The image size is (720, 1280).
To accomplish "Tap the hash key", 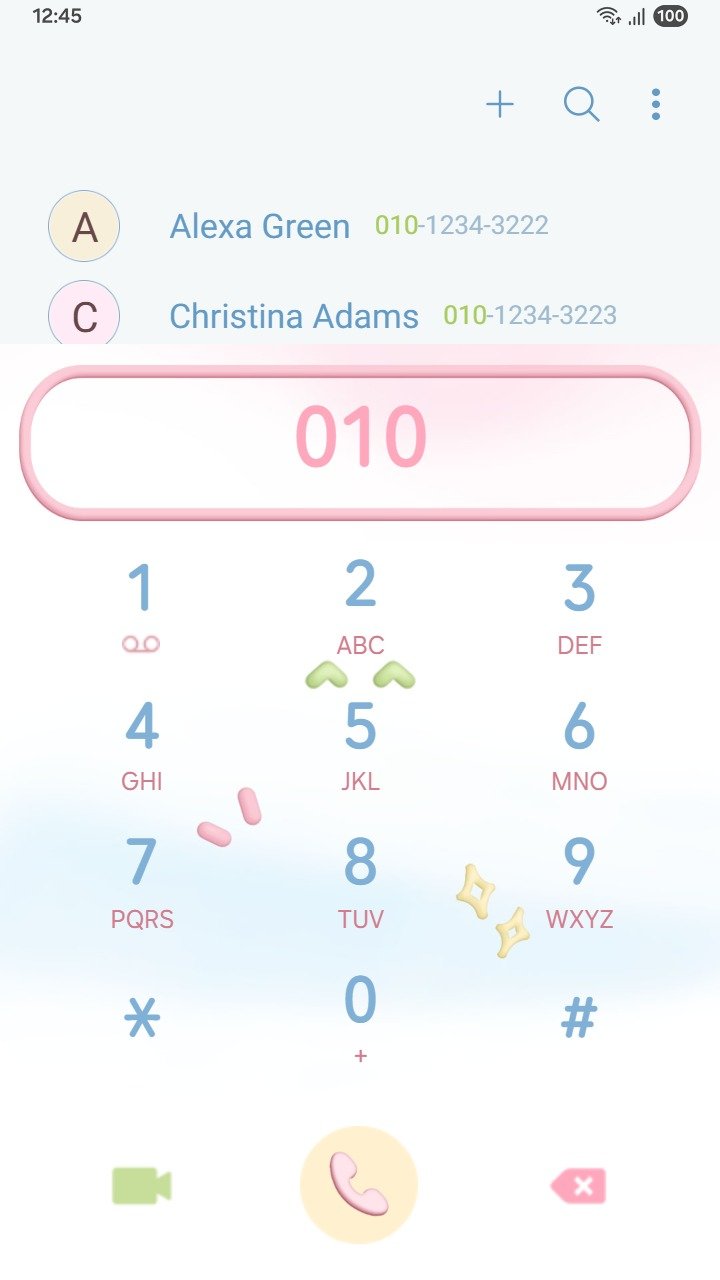I will click(579, 1019).
